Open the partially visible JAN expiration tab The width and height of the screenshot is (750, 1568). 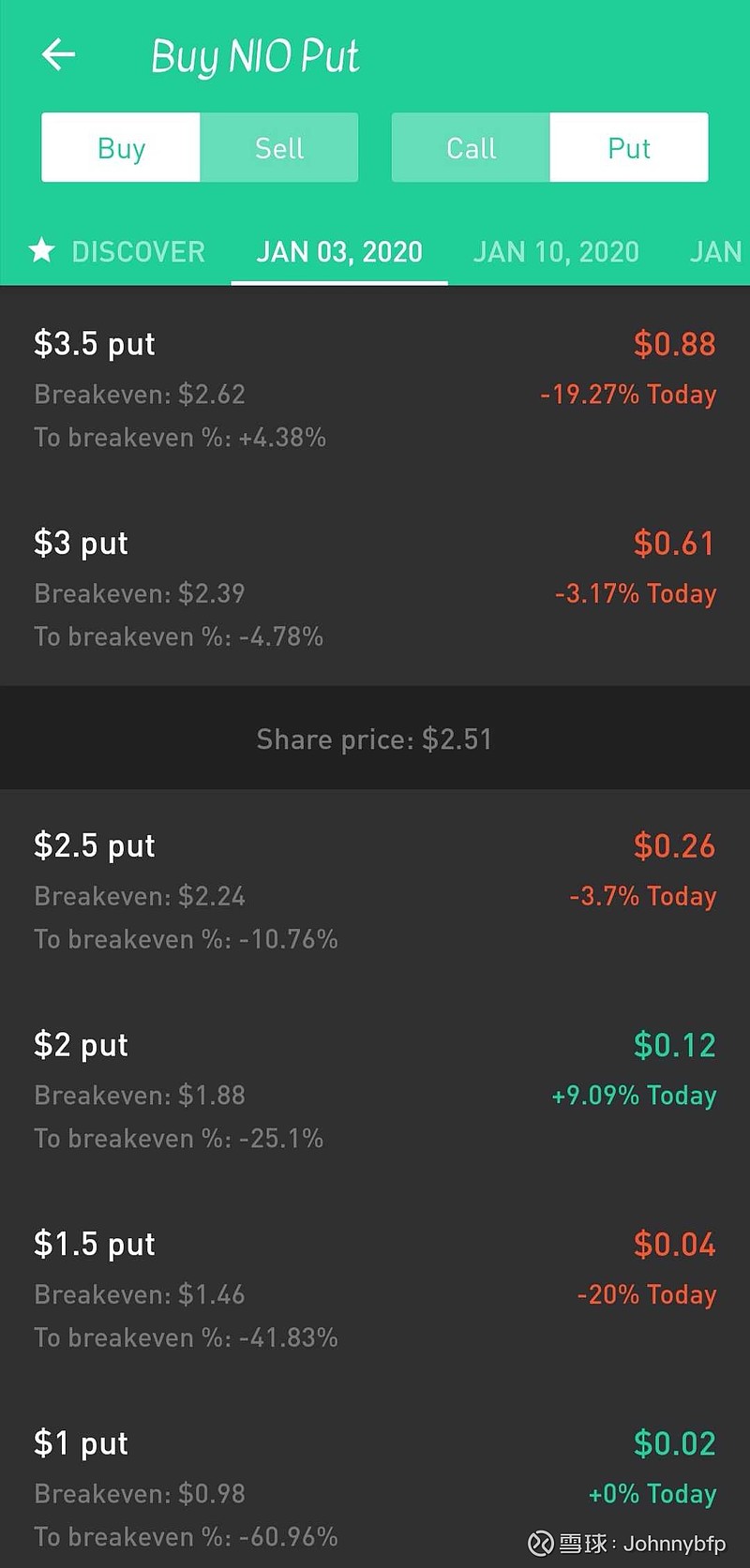(715, 251)
